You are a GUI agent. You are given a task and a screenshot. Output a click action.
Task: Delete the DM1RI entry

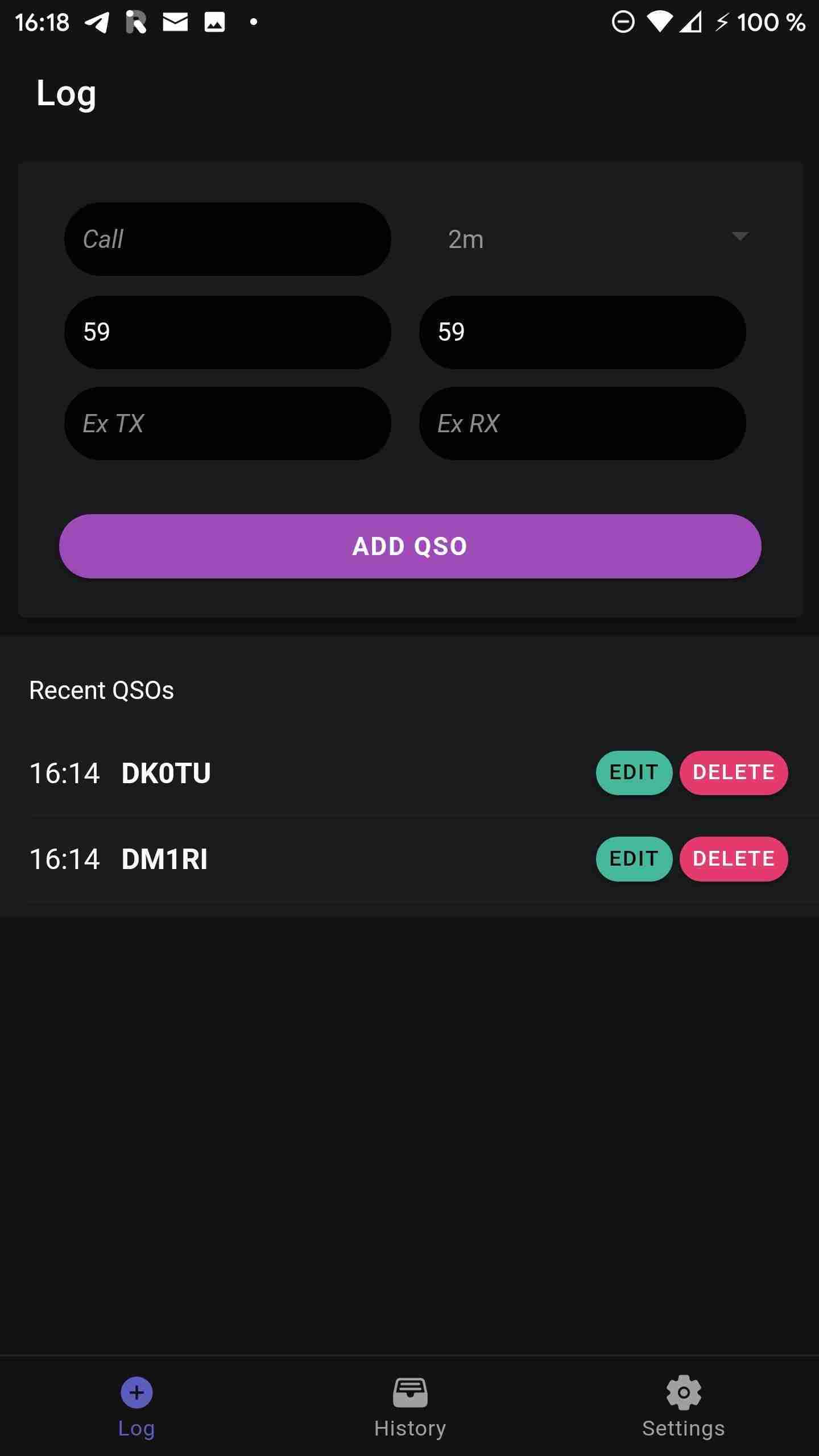click(x=734, y=859)
